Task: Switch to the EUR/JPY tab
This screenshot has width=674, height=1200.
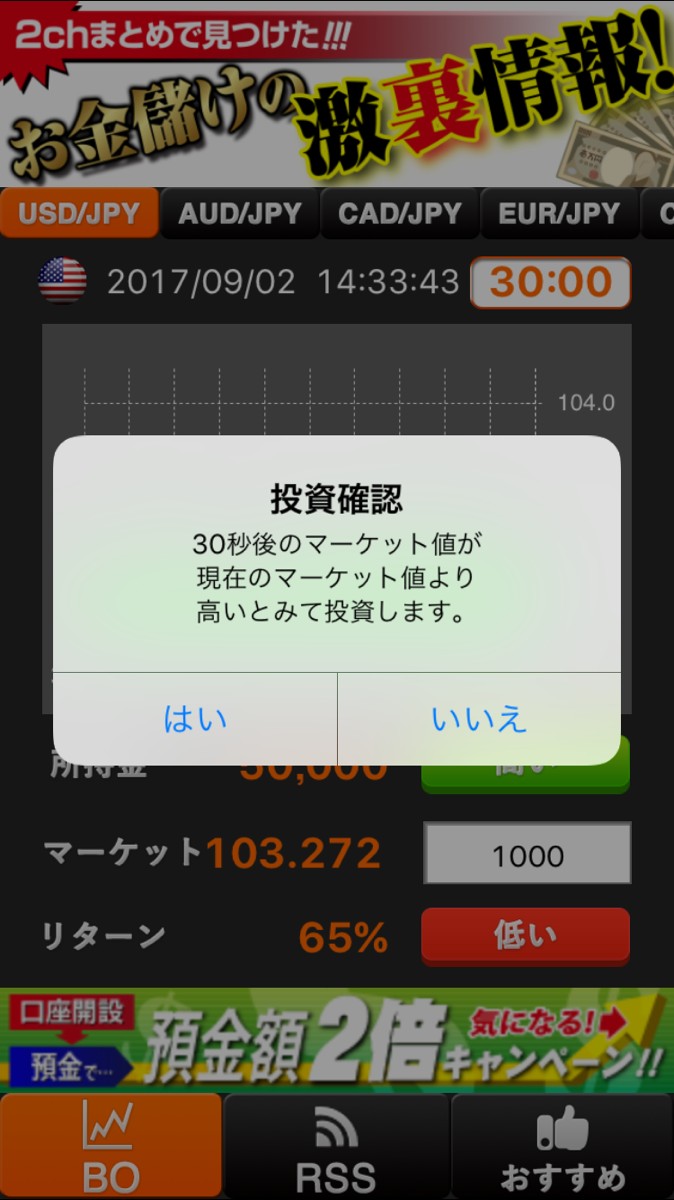Action: click(x=560, y=213)
